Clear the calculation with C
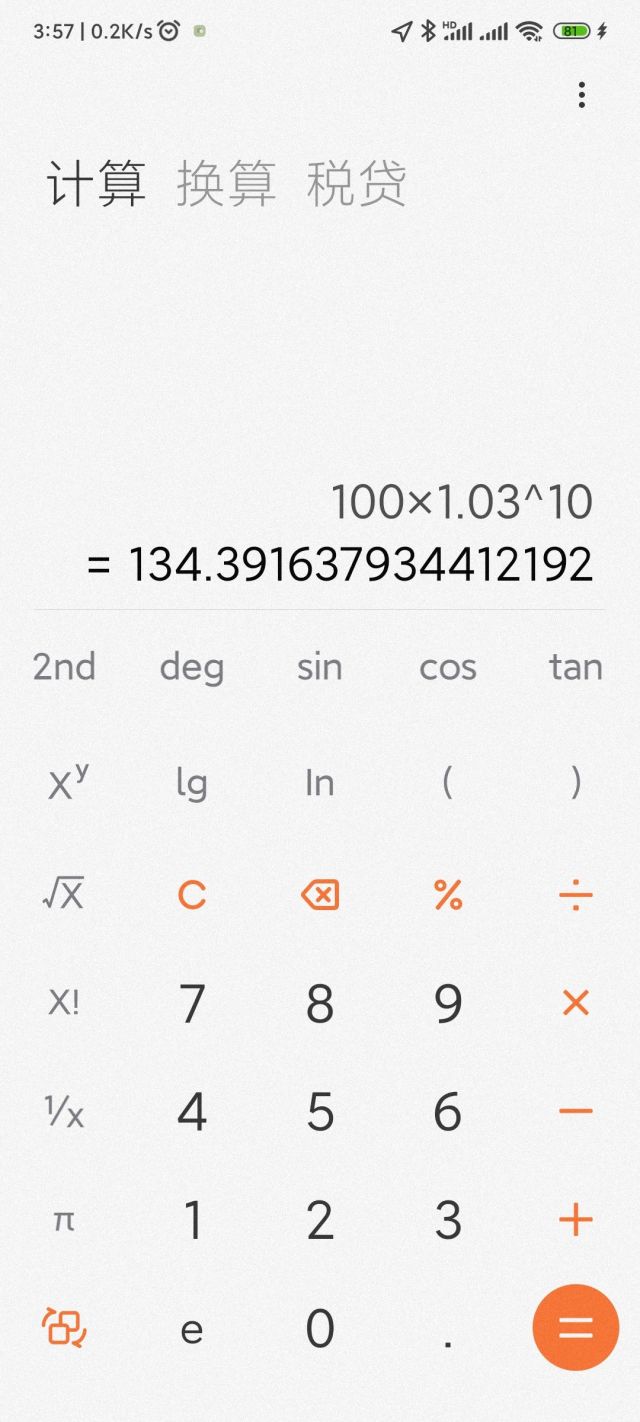This screenshot has width=640, height=1422. click(x=191, y=894)
